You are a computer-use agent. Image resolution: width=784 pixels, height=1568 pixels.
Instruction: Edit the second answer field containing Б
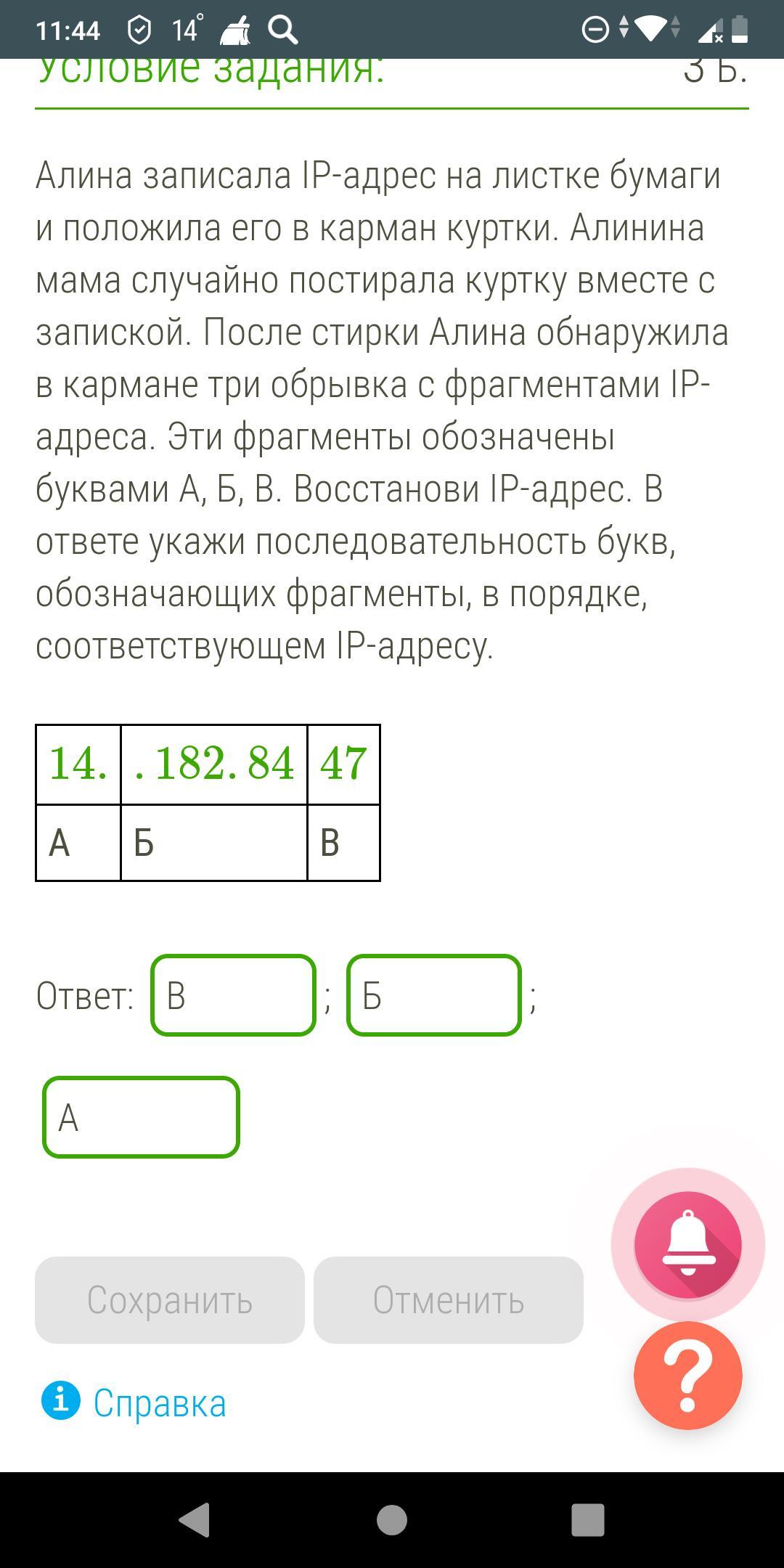[x=434, y=995]
